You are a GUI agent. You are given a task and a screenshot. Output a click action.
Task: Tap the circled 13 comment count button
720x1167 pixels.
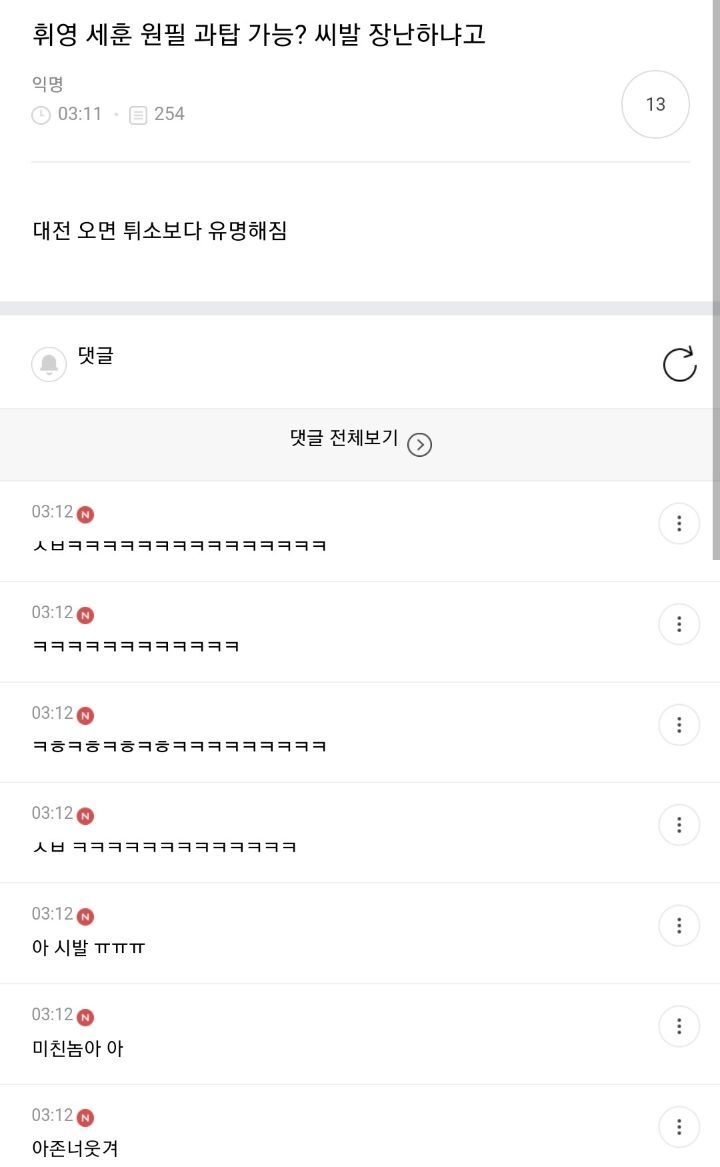(x=655, y=104)
